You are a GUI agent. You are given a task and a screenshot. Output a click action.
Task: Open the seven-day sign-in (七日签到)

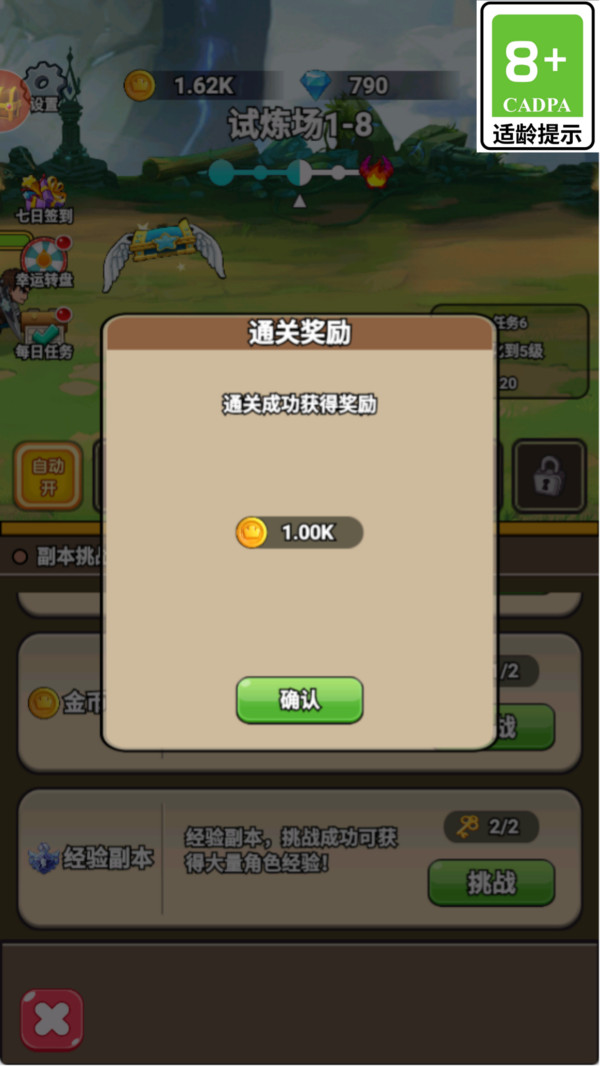(x=44, y=196)
